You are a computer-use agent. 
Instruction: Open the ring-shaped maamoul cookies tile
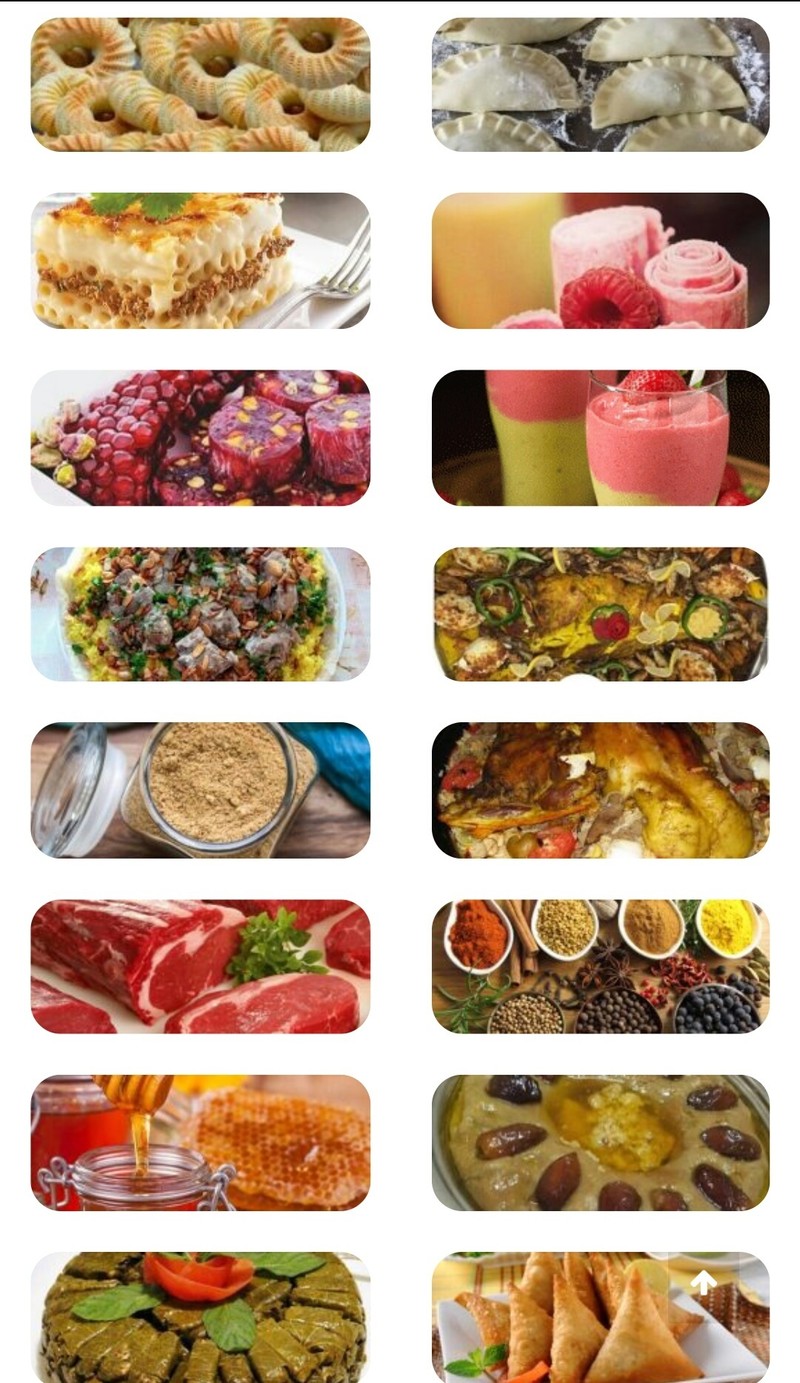(x=200, y=84)
